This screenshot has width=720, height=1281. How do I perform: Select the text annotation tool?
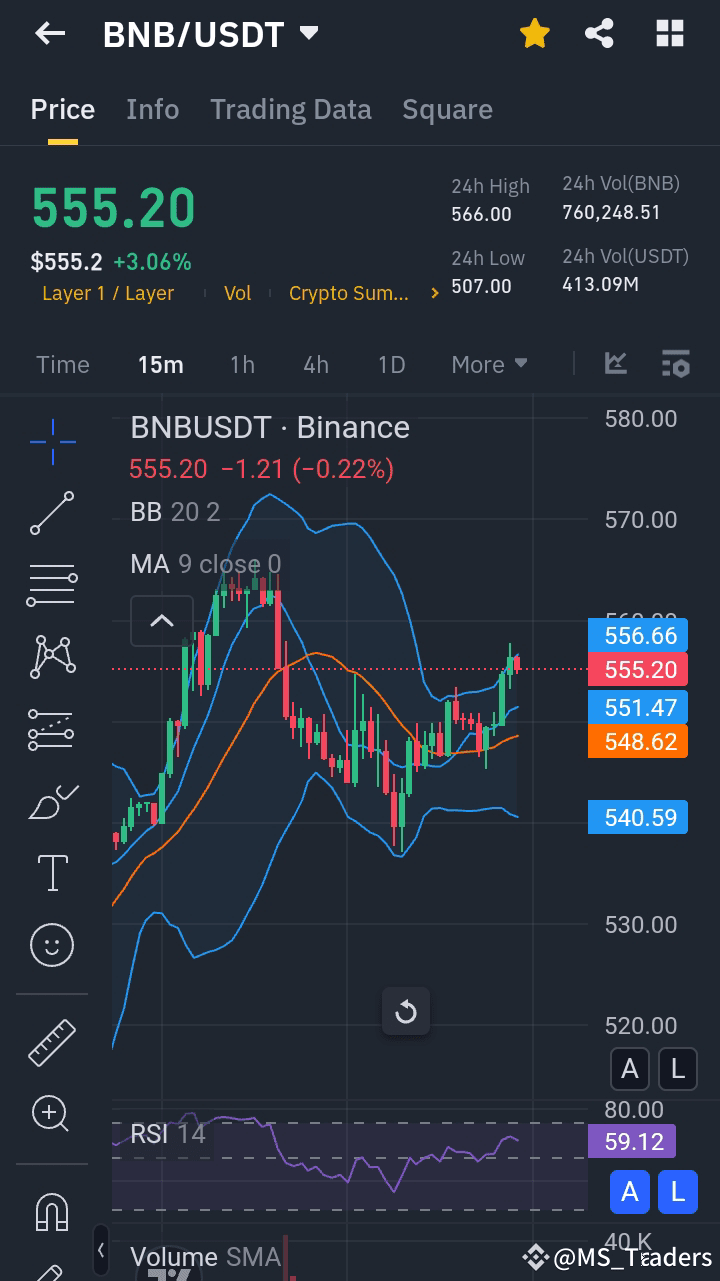click(51, 872)
